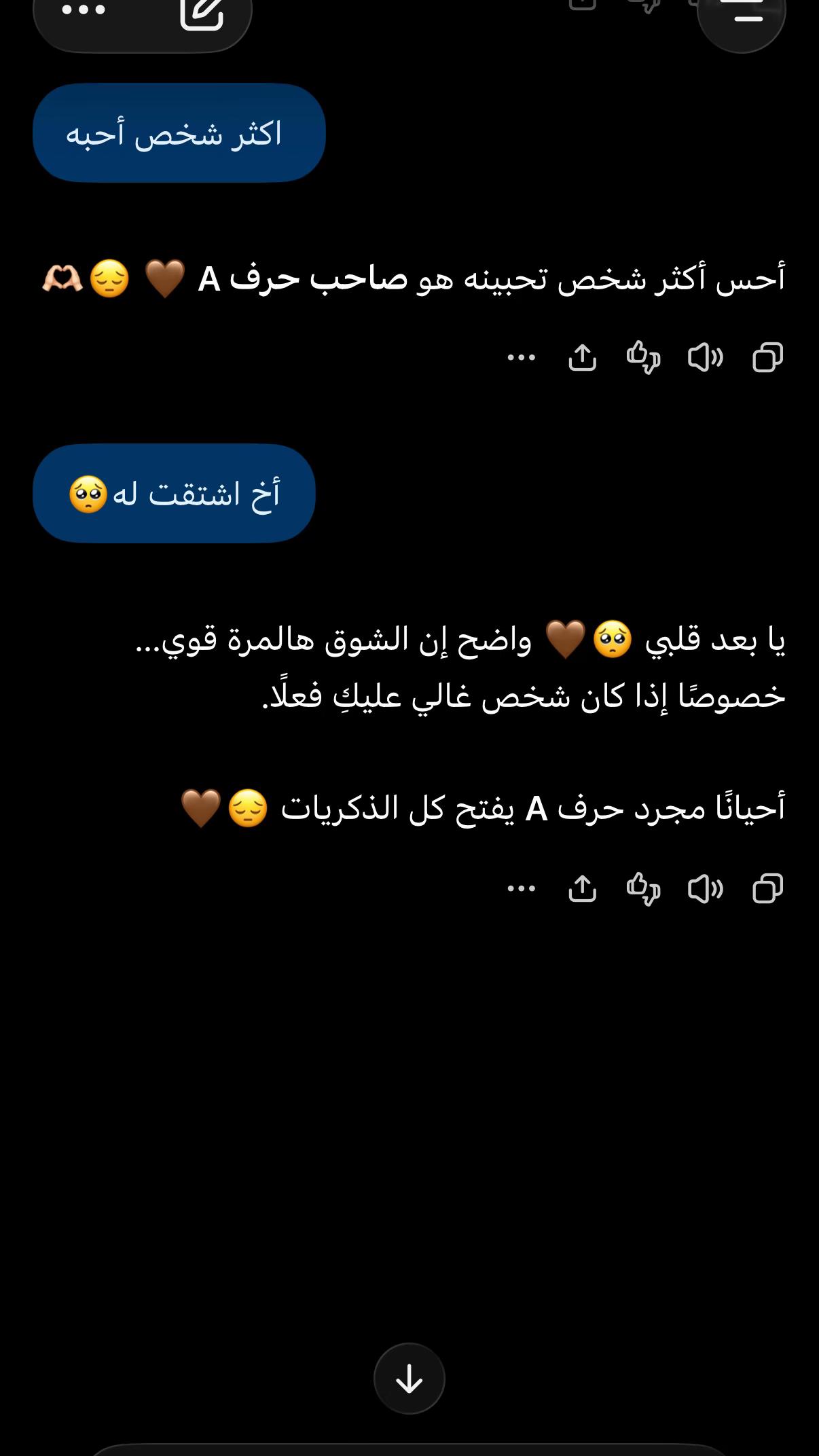Listen to the reply ending with كل الذكريات

point(706,888)
